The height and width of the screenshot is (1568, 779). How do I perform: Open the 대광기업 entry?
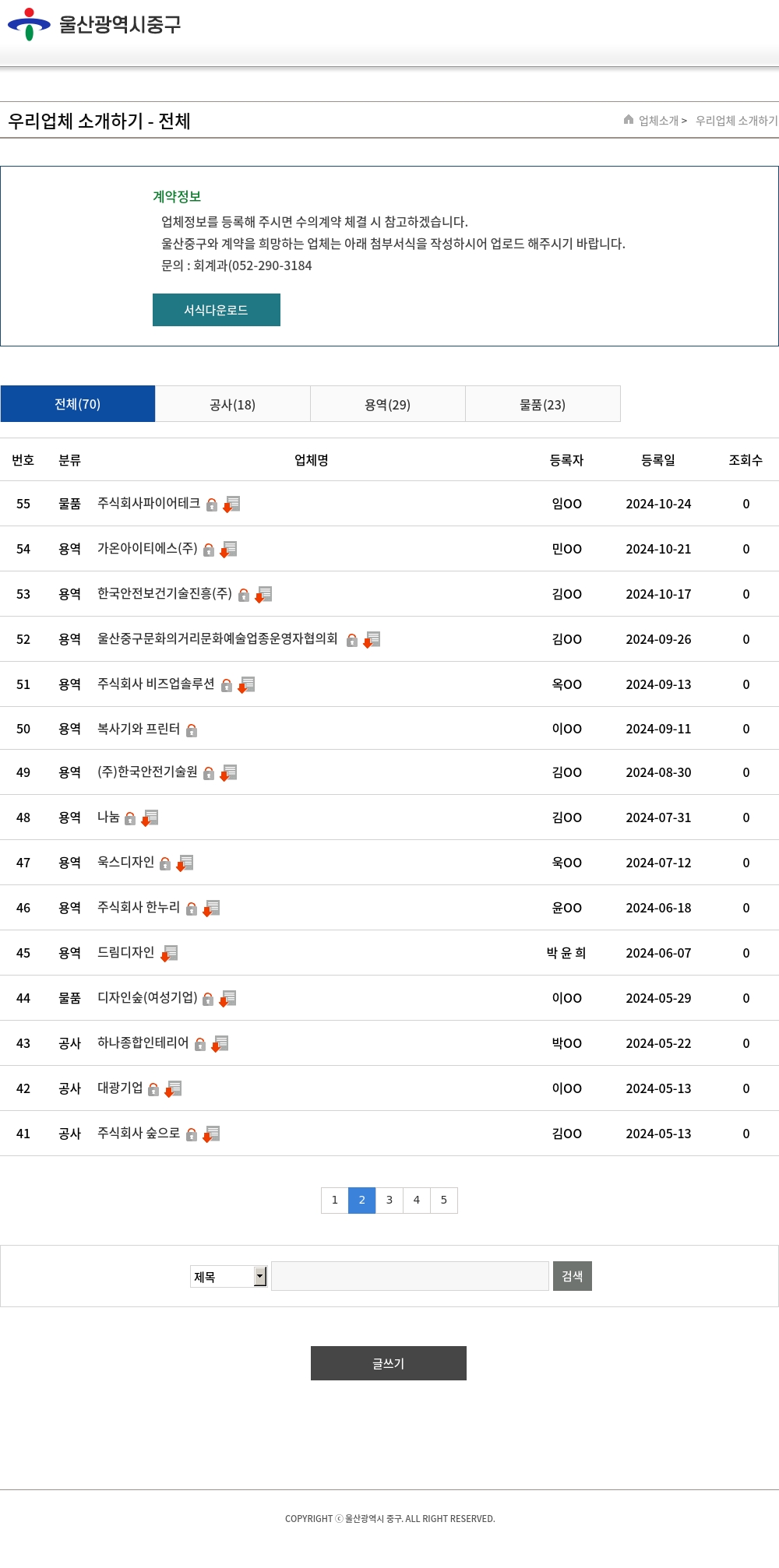(120, 1088)
